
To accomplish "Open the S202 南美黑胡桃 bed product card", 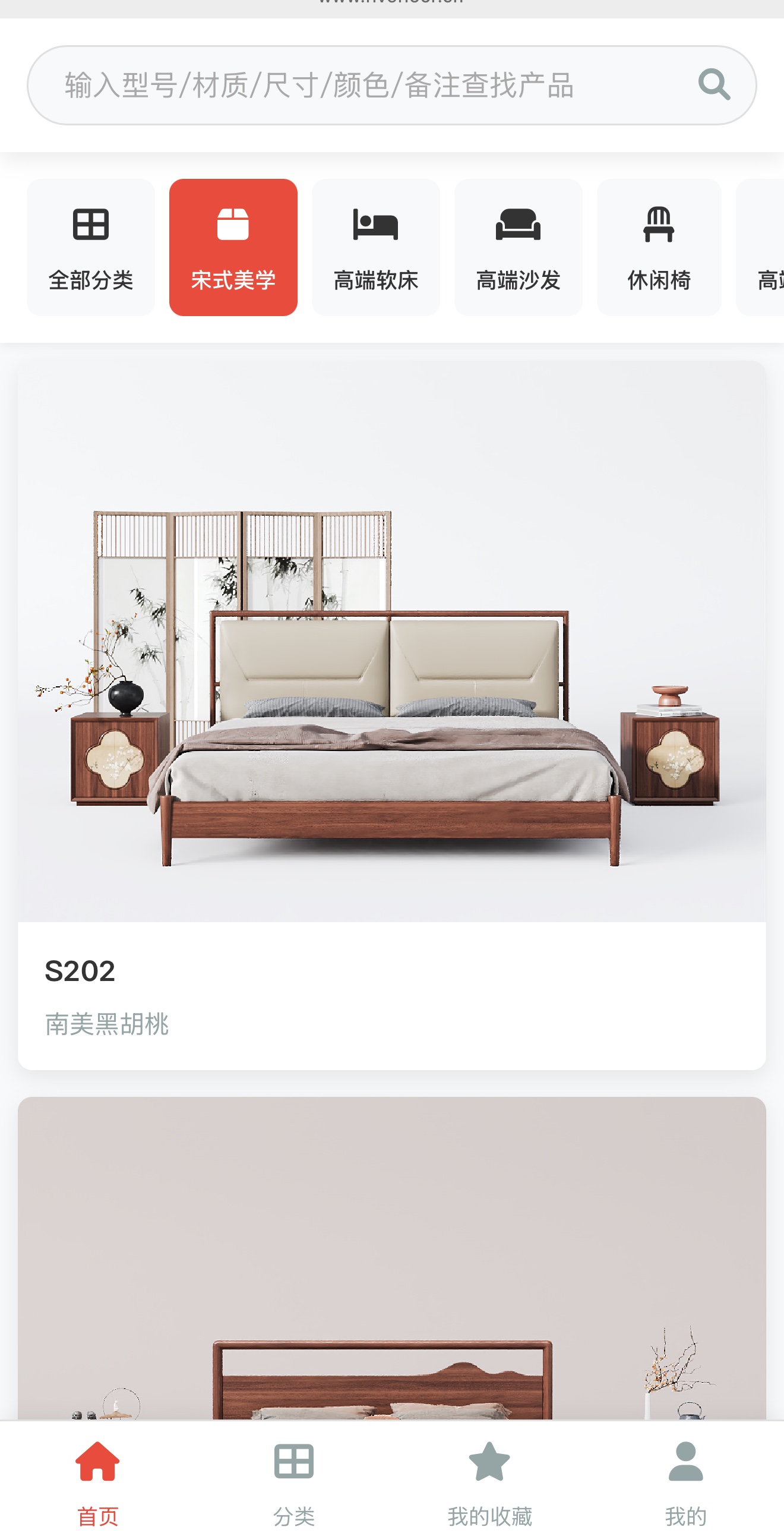I will coord(391,714).
